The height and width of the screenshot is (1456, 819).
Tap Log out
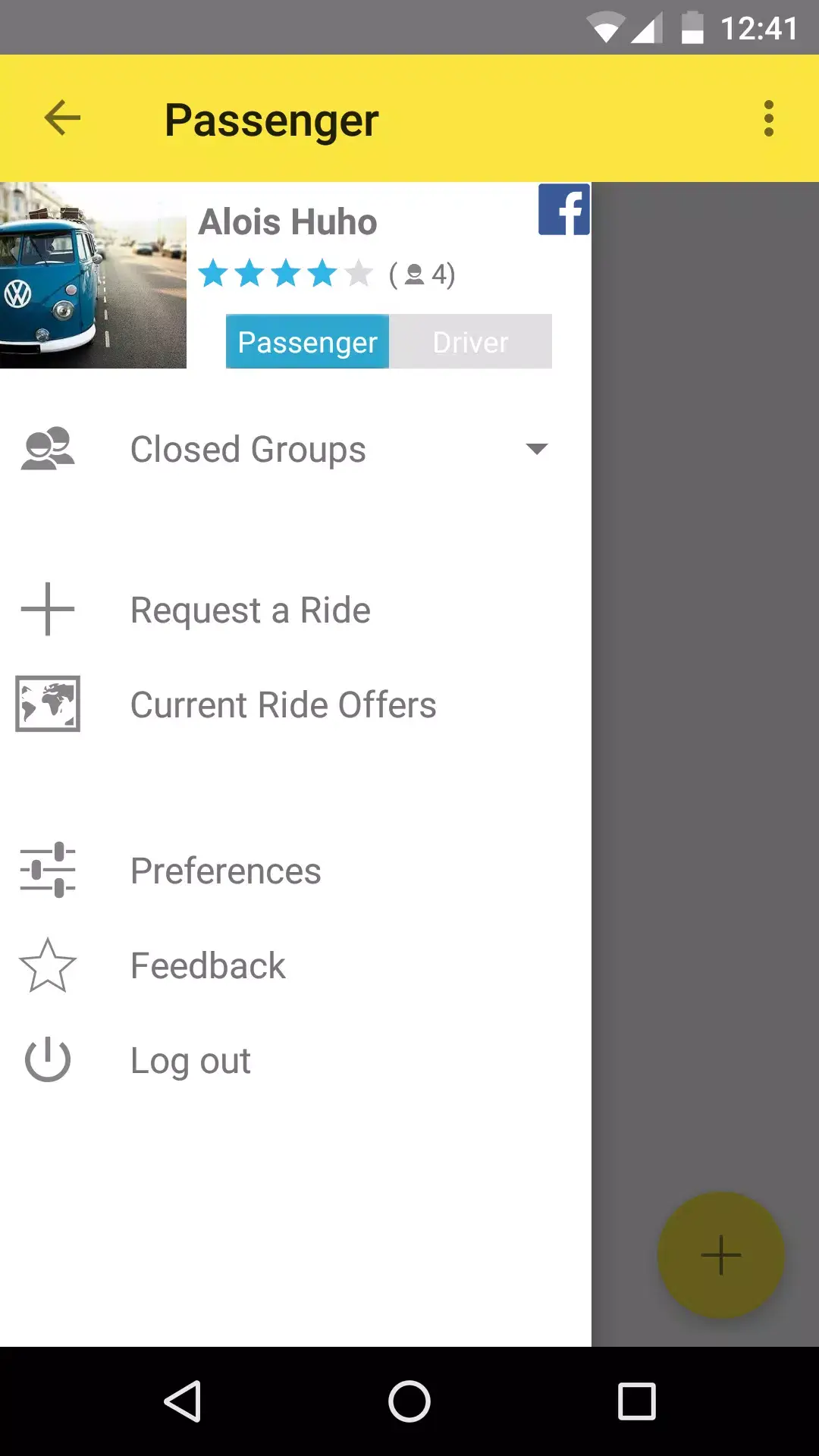(x=190, y=1060)
